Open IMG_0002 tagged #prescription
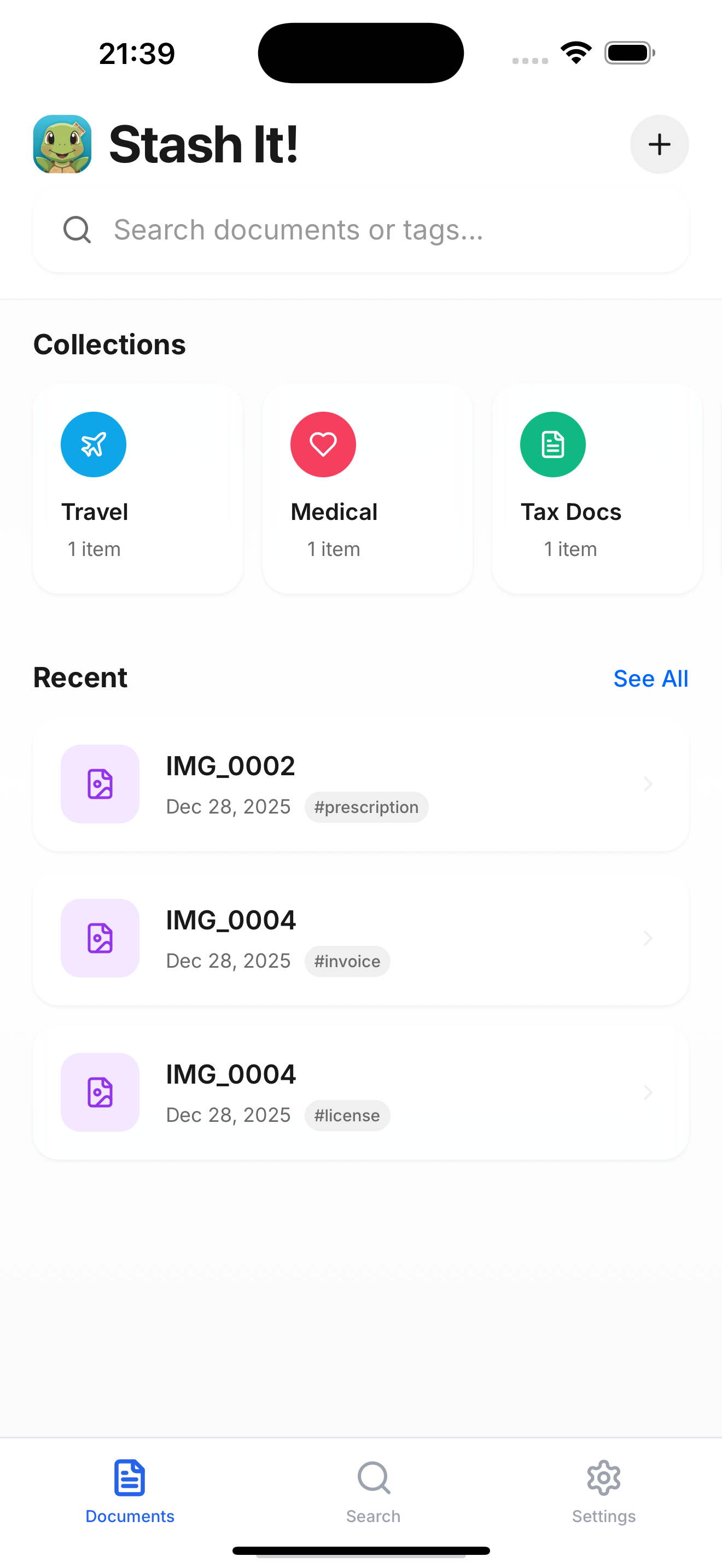The height and width of the screenshot is (1568, 722). click(360, 784)
